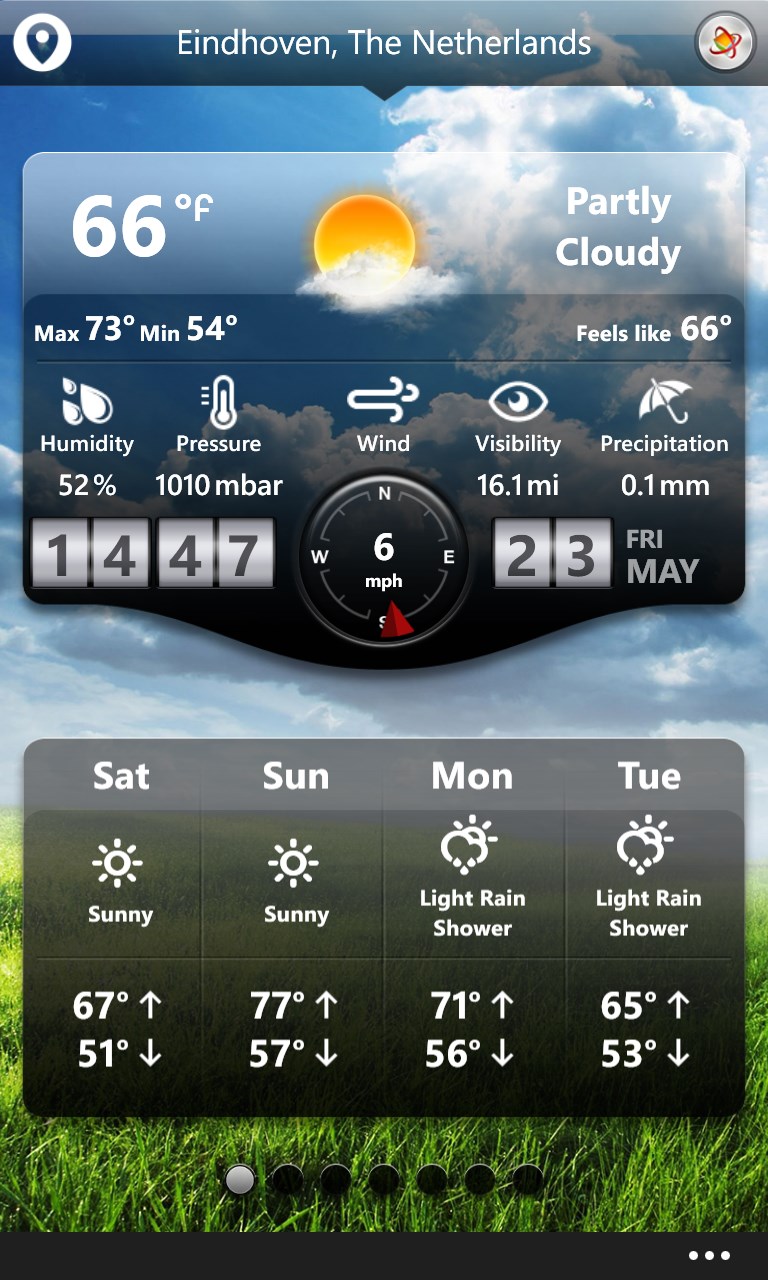This screenshot has height=1280, width=768.
Task: Tap the round icon beside the city name
Action: (x=725, y=43)
